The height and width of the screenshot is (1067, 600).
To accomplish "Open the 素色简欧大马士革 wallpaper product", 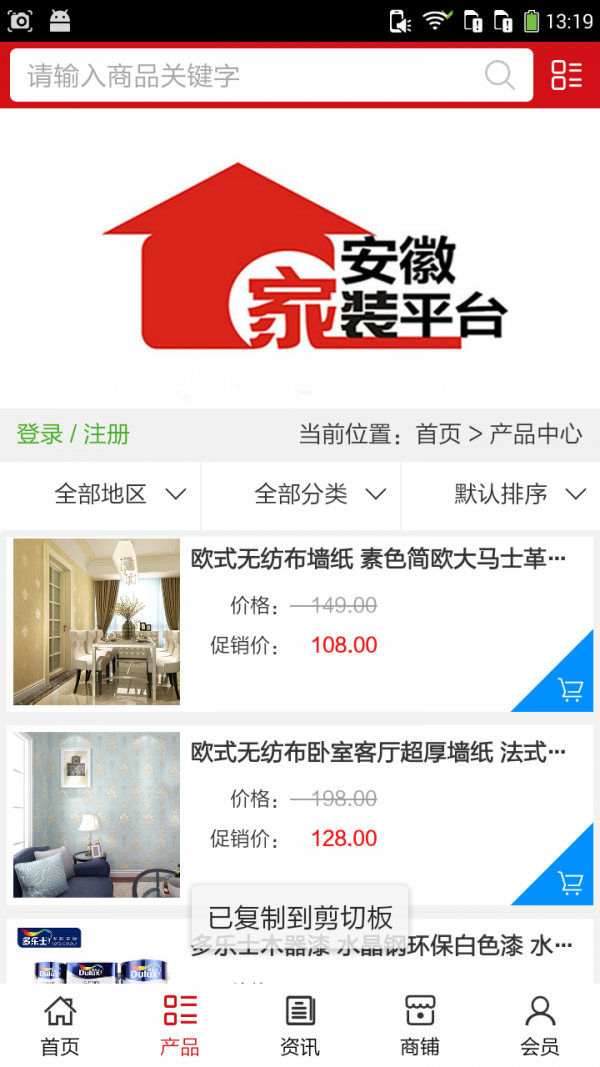I will click(378, 559).
